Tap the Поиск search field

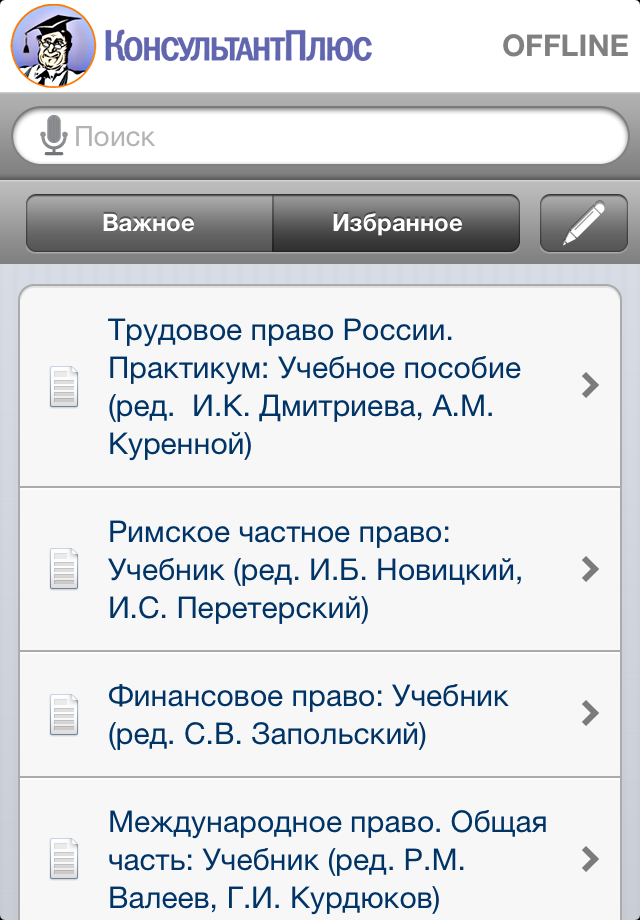tap(340, 135)
